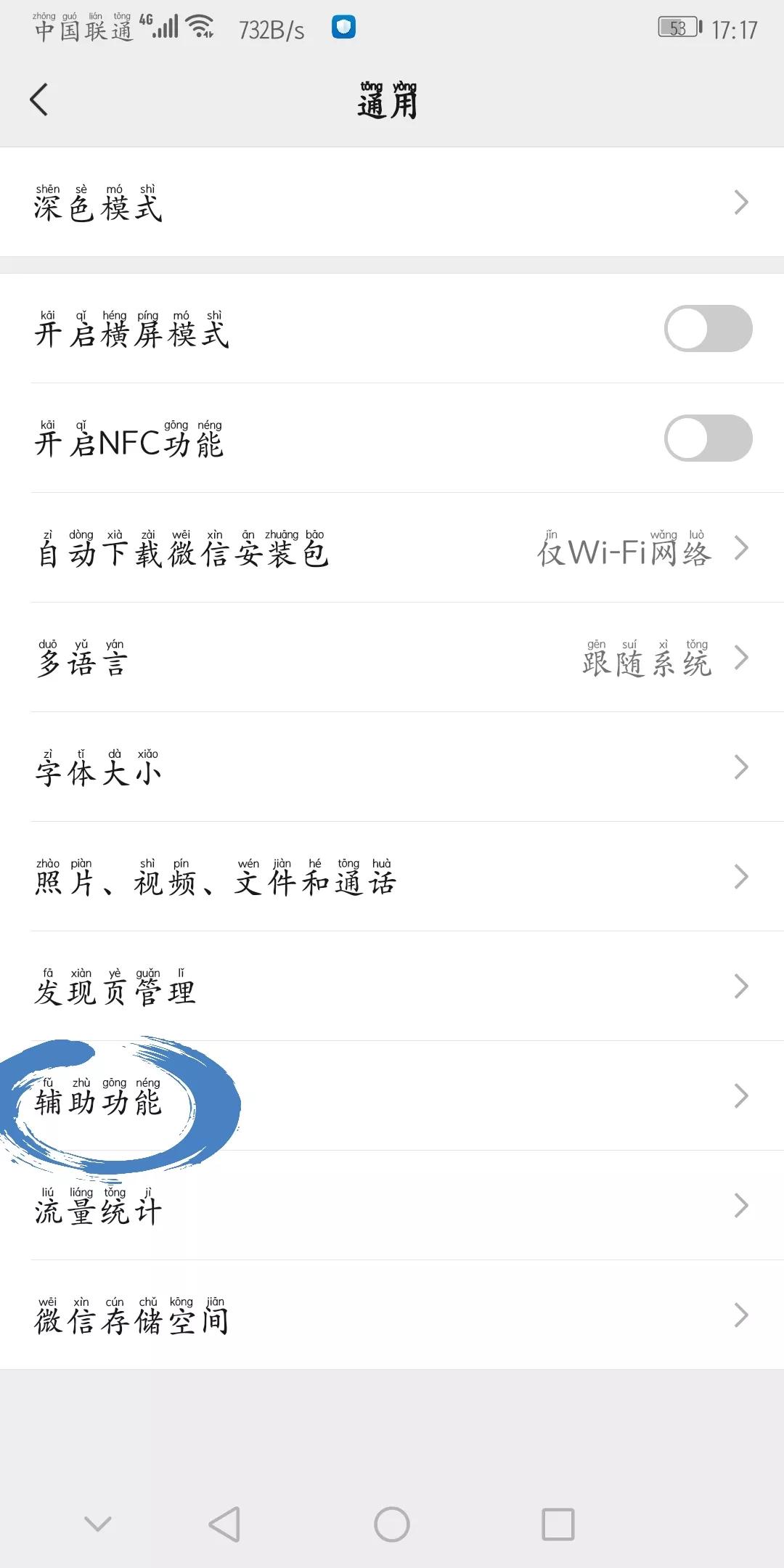
Task: Expand 深色模式 via its chevron
Action: 741,203
